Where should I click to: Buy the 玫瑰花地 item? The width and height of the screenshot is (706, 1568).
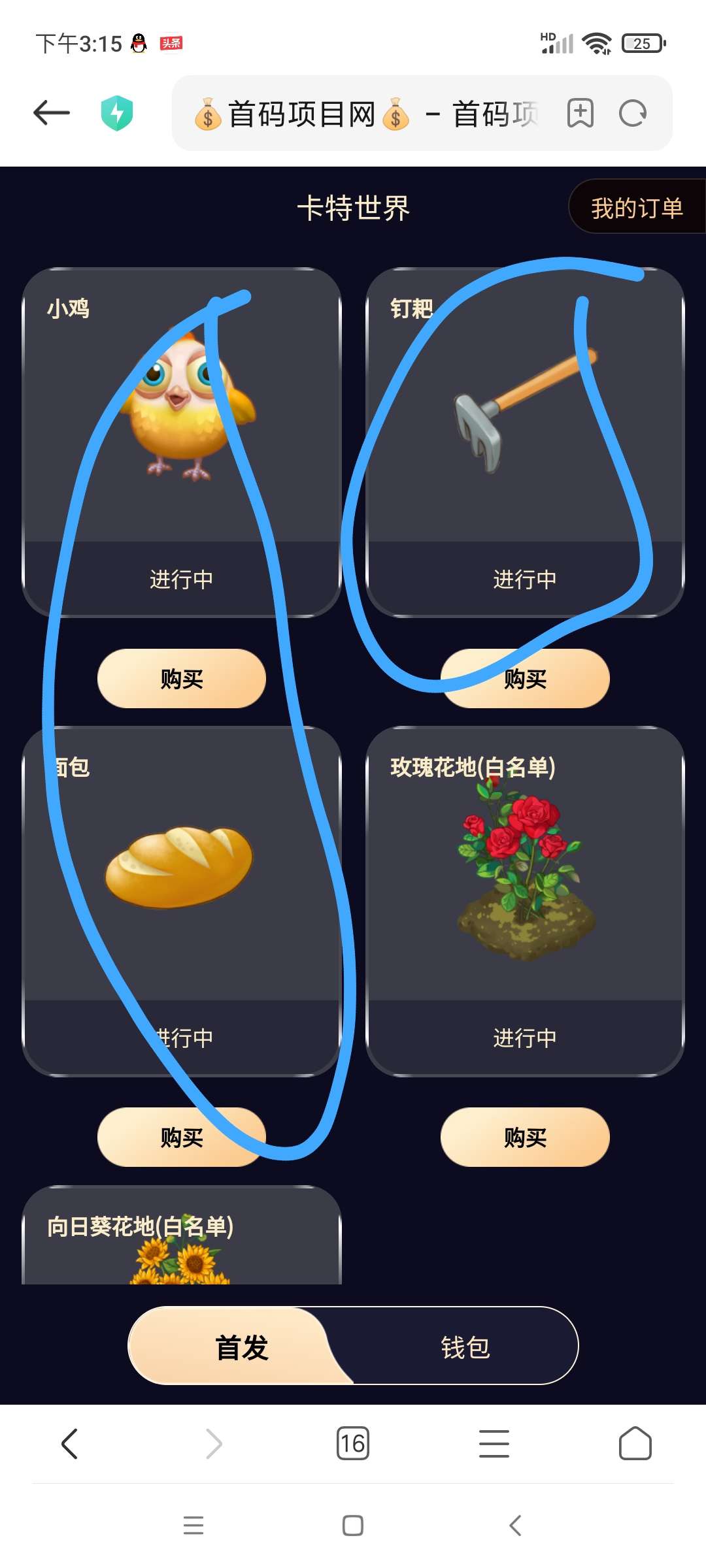(525, 1137)
